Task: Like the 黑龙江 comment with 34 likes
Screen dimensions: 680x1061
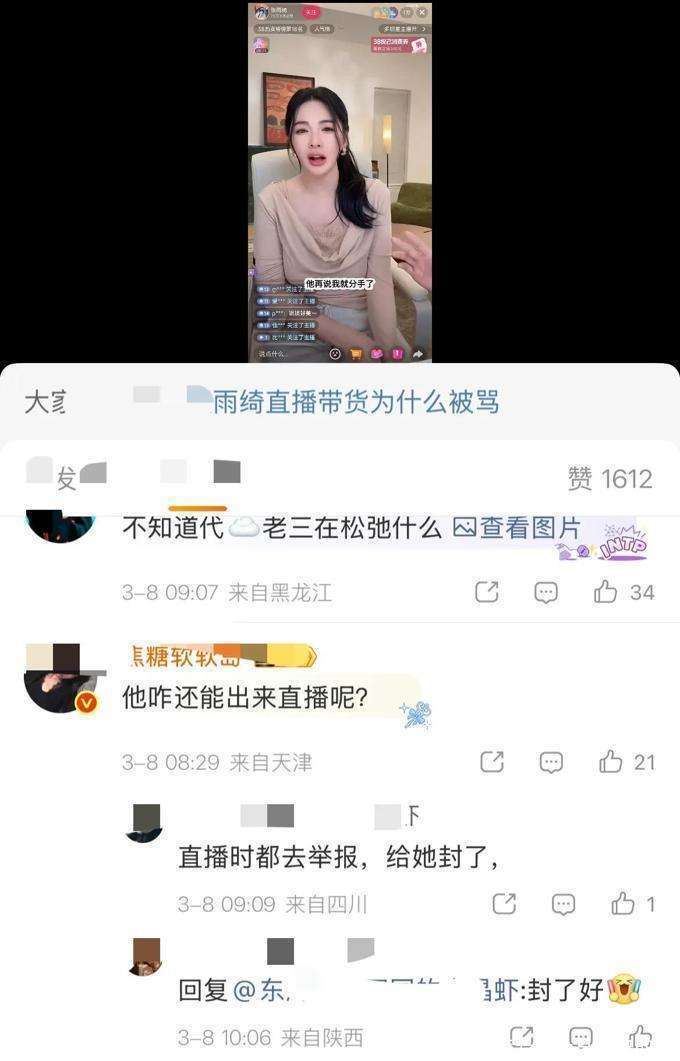Action: [606, 592]
